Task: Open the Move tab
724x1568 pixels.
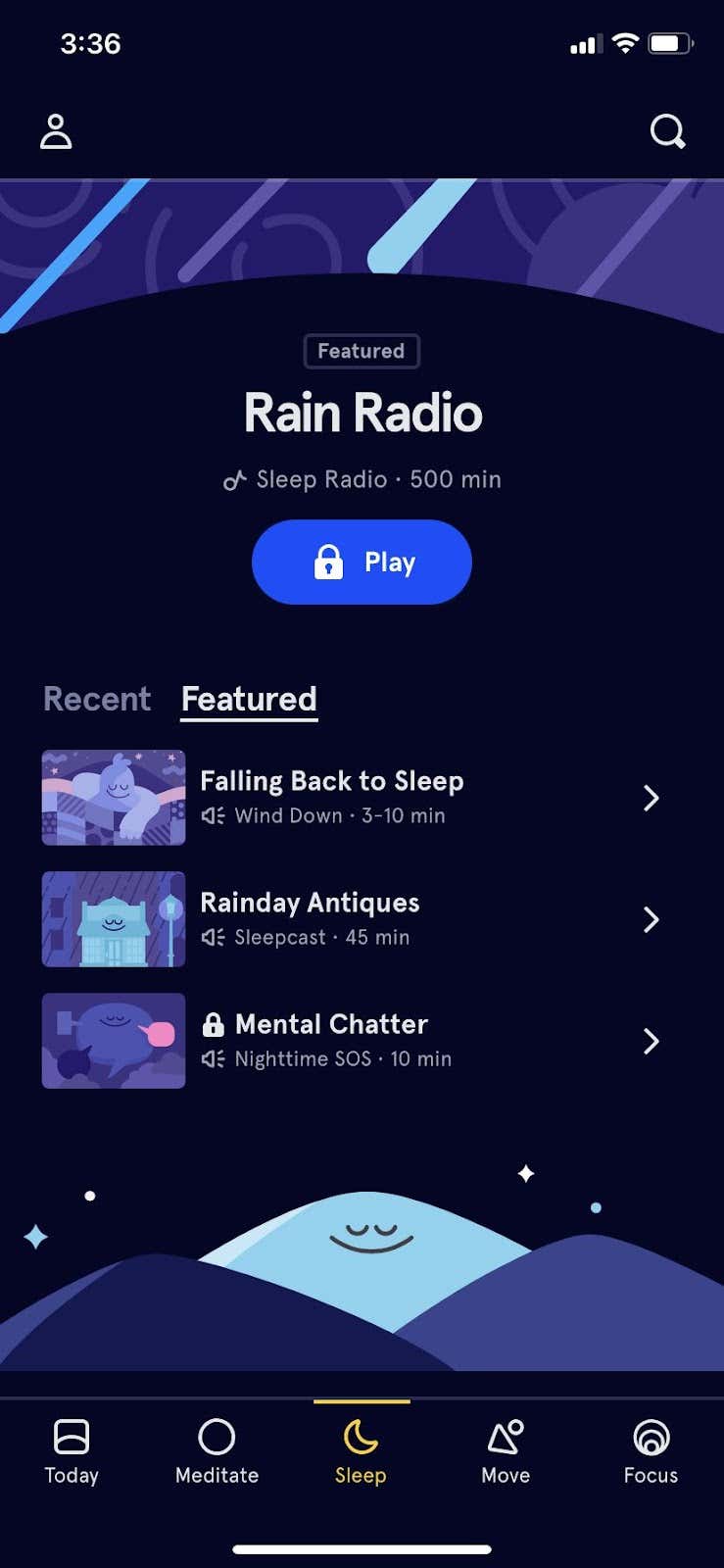Action: point(506,1452)
